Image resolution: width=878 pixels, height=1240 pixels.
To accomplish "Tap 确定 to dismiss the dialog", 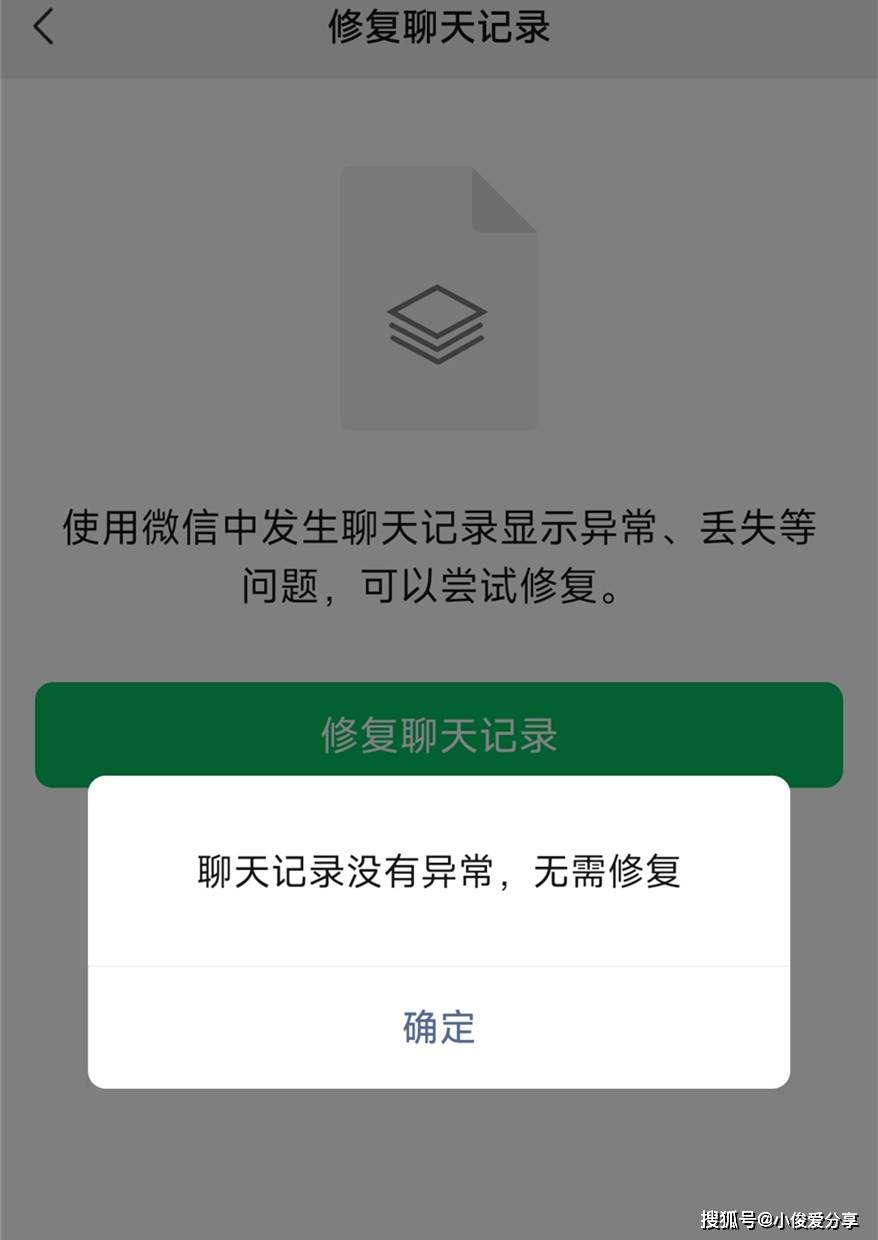I will click(438, 1027).
